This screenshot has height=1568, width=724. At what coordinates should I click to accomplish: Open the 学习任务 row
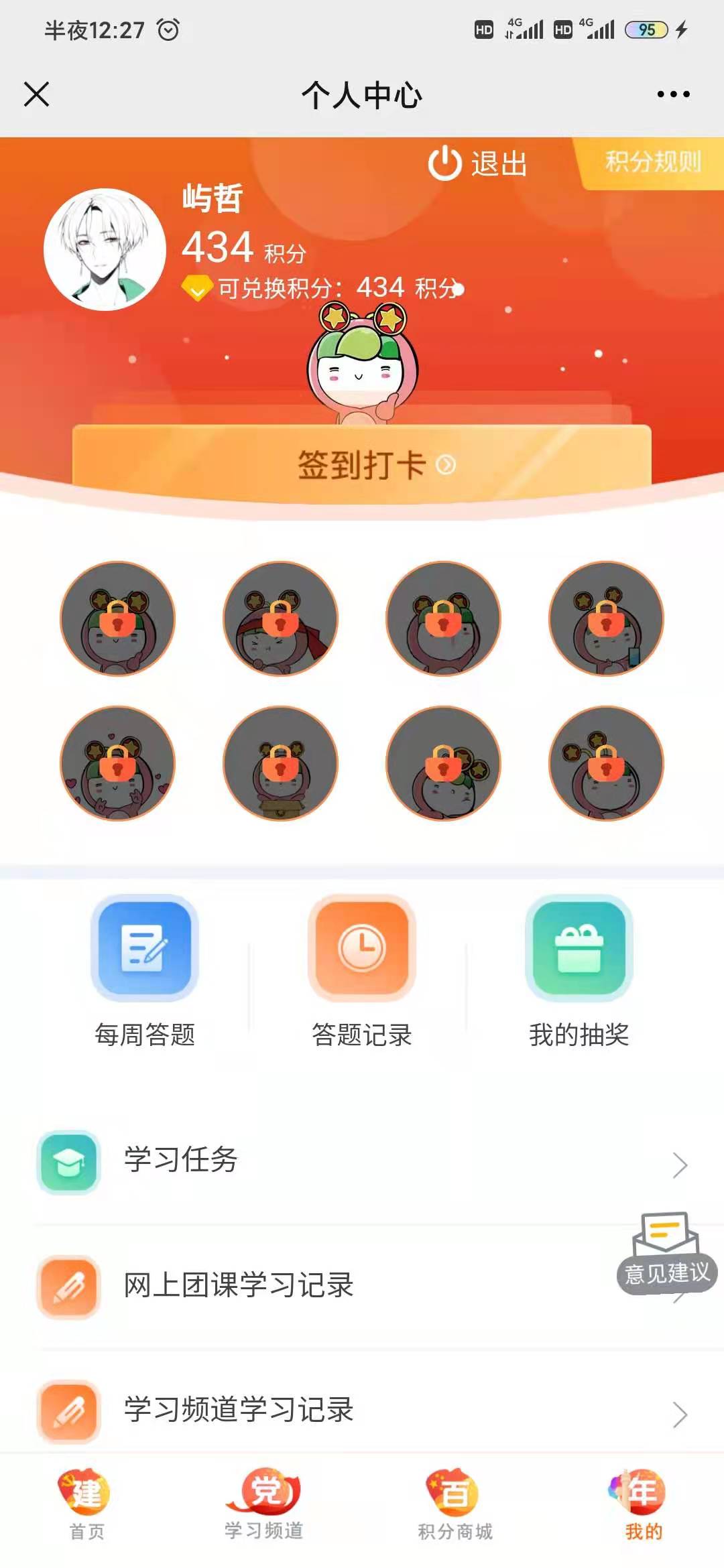pyautogui.click(x=362, y=1161)
